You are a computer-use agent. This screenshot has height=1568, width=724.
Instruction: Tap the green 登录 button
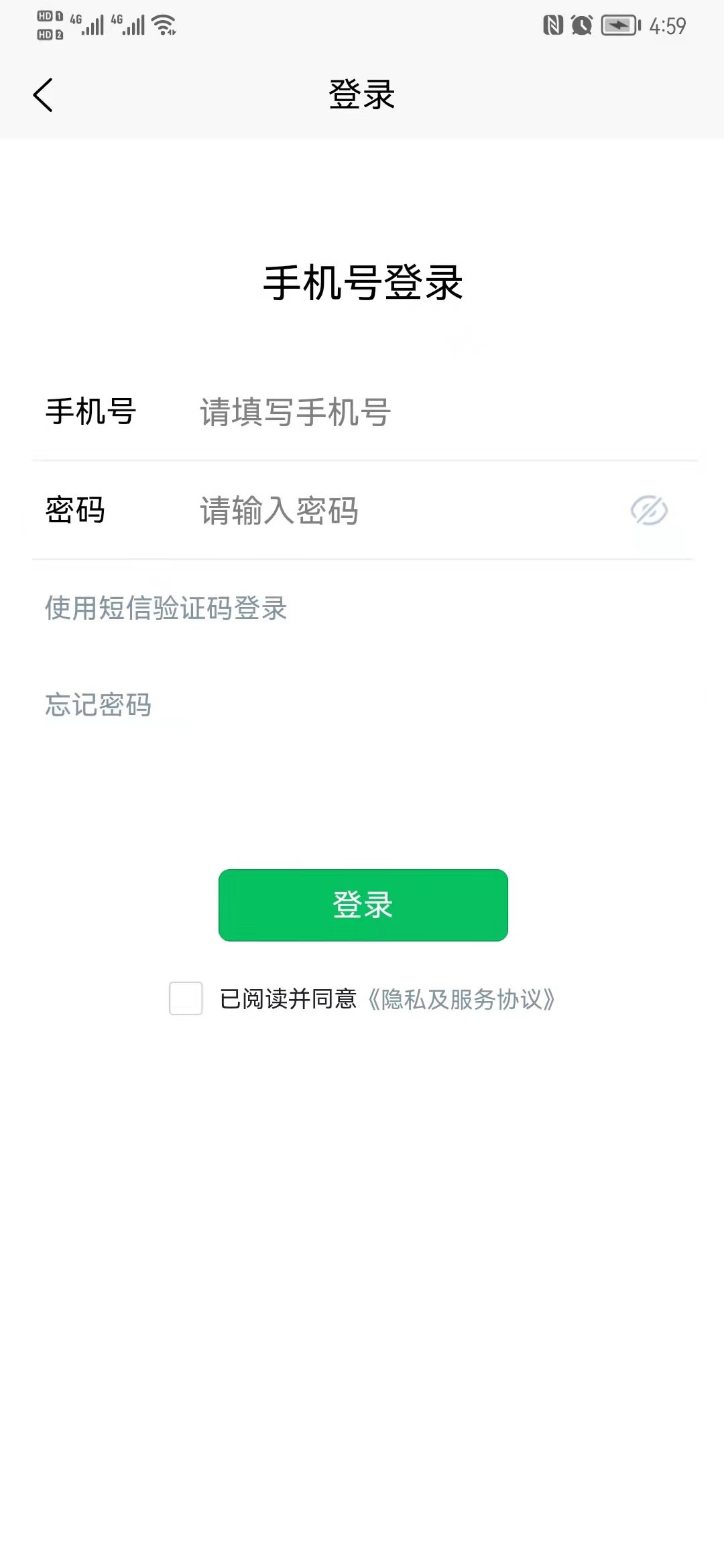click(363, 905)
